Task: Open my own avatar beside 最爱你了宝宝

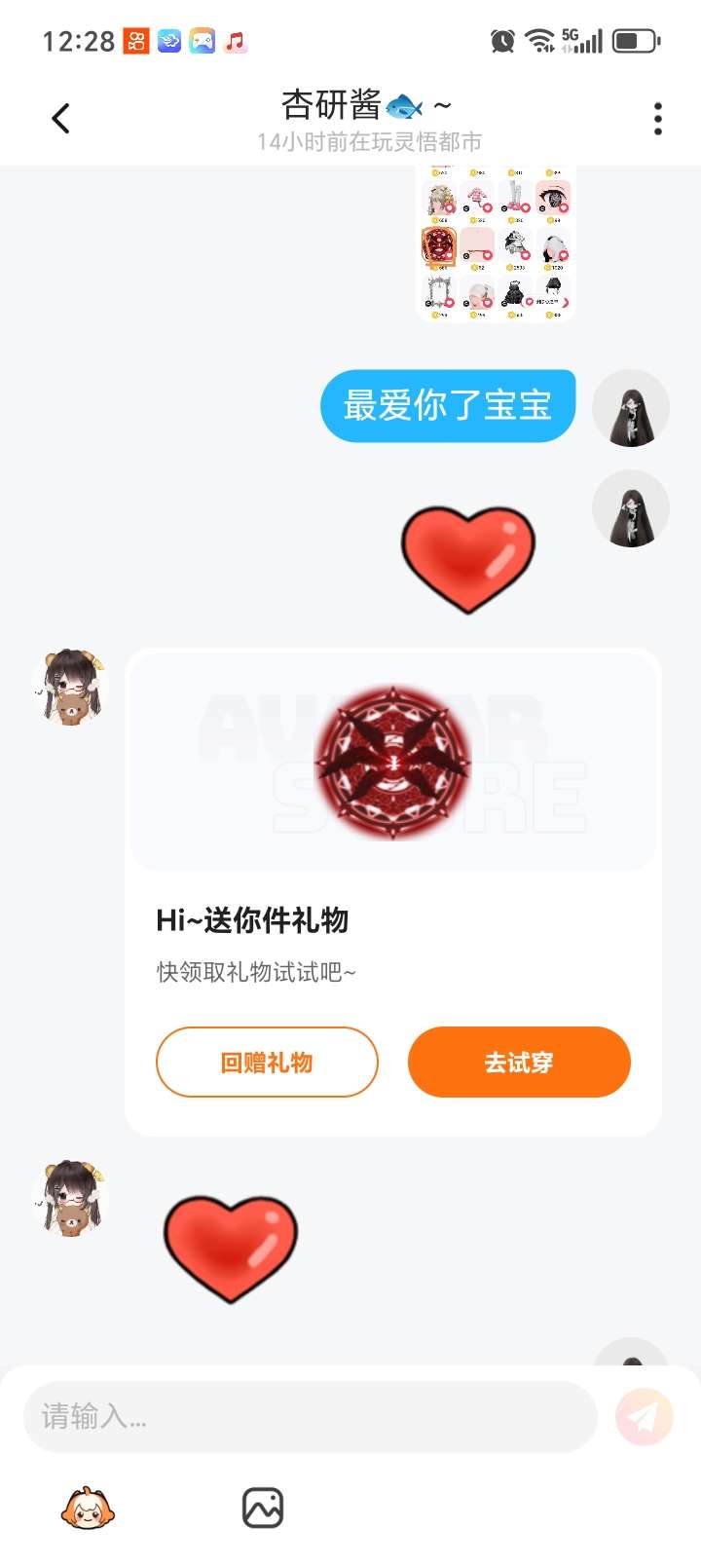Action: point(631,409)
